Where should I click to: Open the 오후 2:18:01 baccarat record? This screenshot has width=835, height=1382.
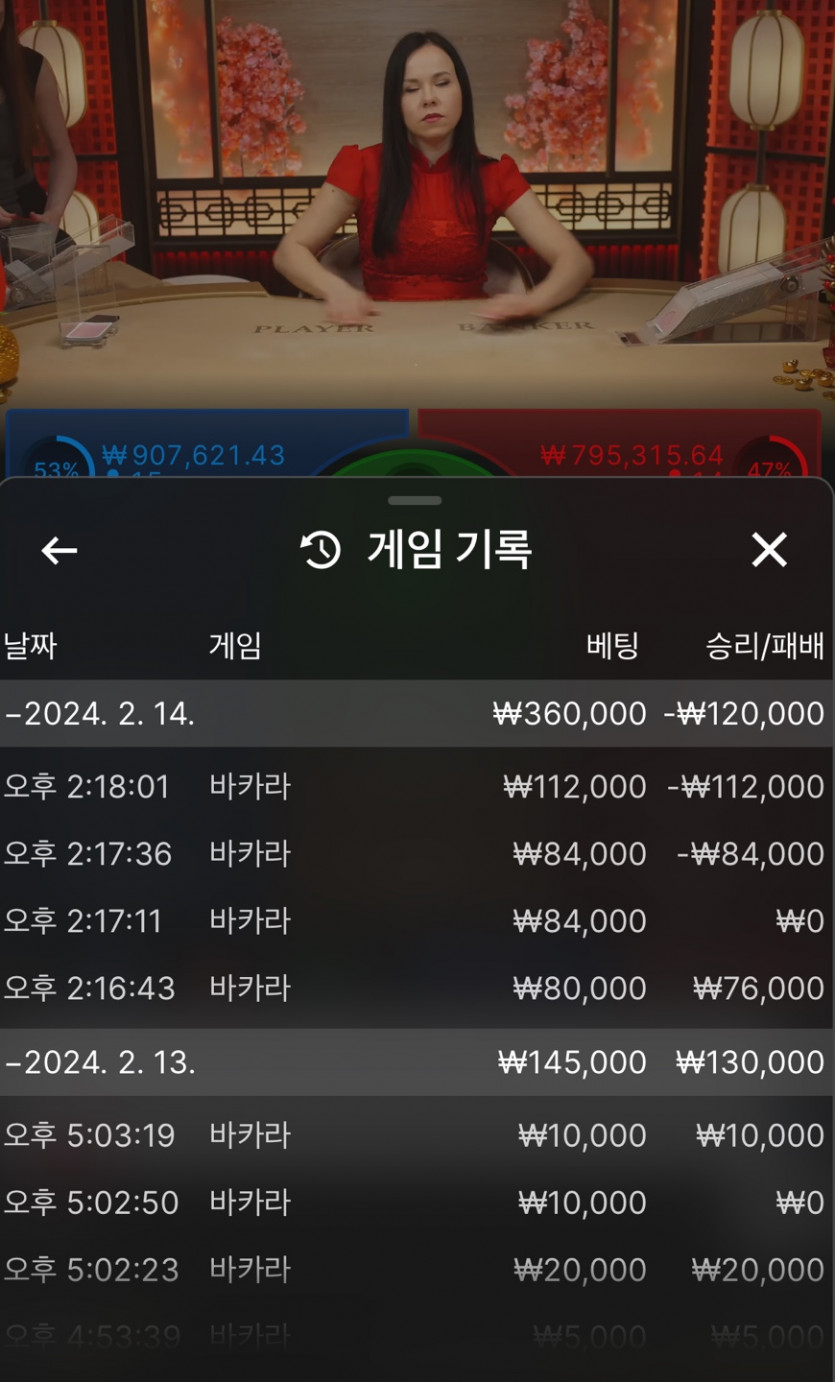[417, 787]
